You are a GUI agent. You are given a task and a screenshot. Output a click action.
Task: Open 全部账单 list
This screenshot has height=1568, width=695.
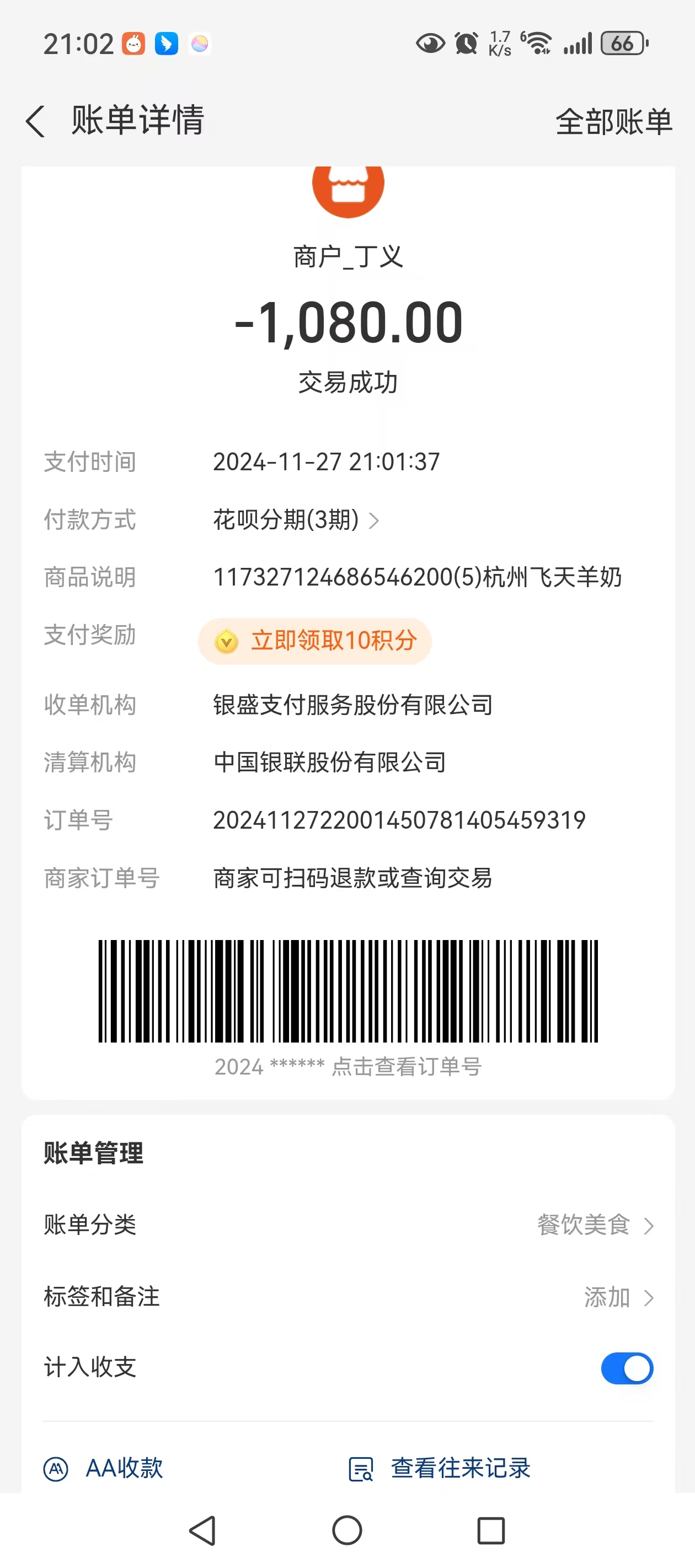coord(613,122)
